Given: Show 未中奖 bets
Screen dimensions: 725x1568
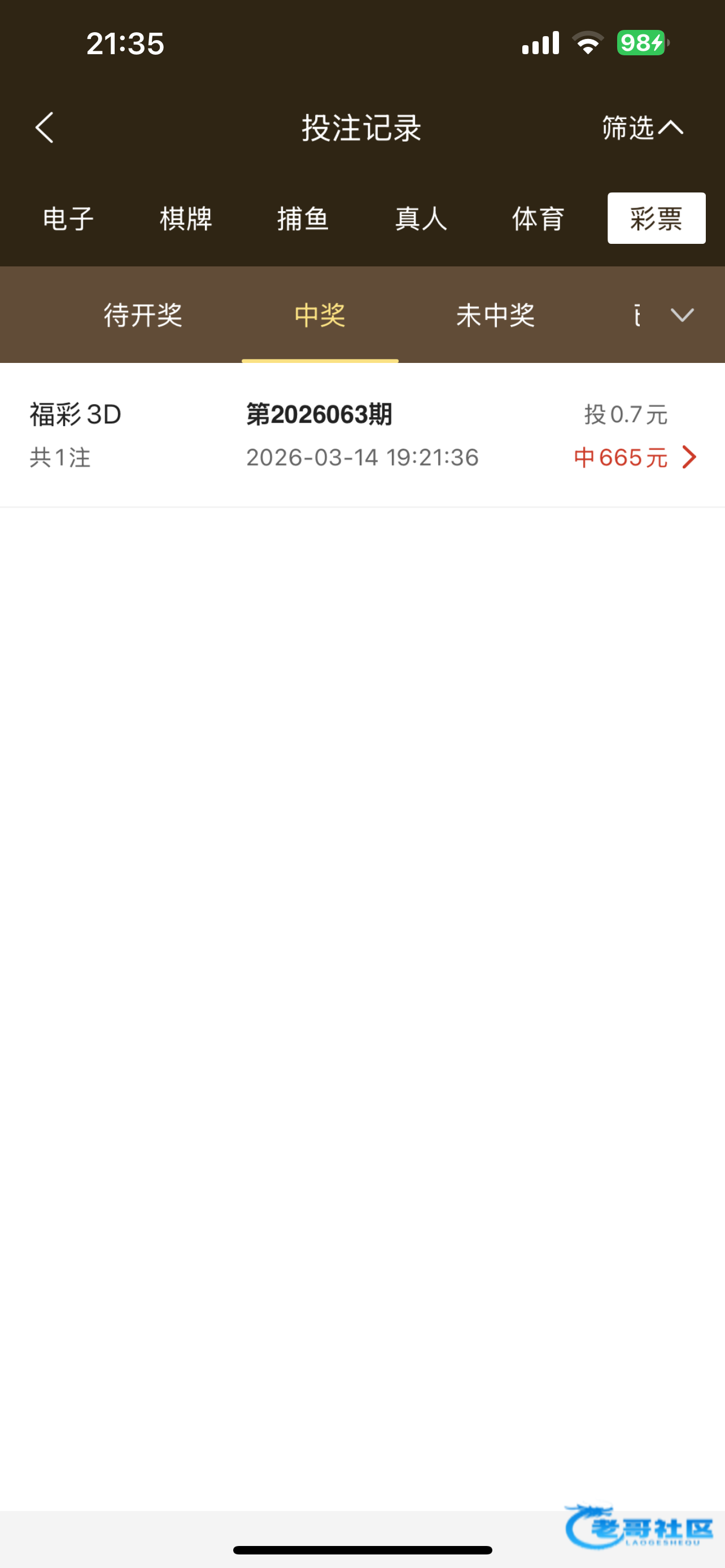Looking at the screenshot, I should [496, 316].
